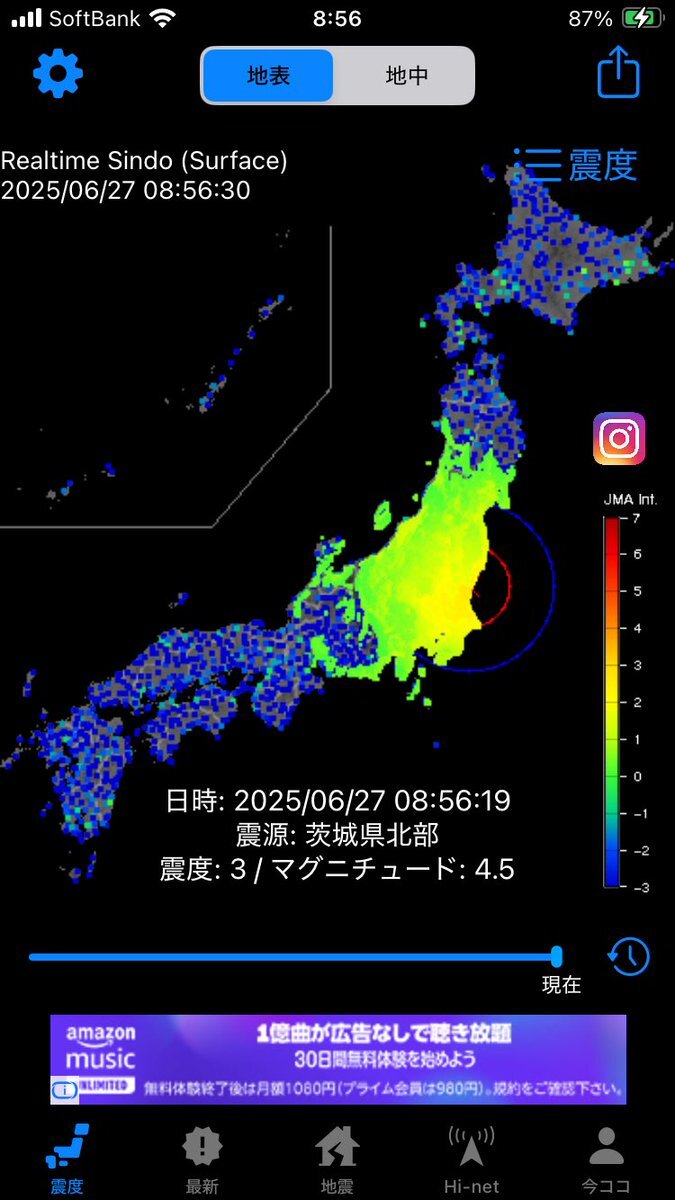Select the 地表 surface segment

click(269, 76)
